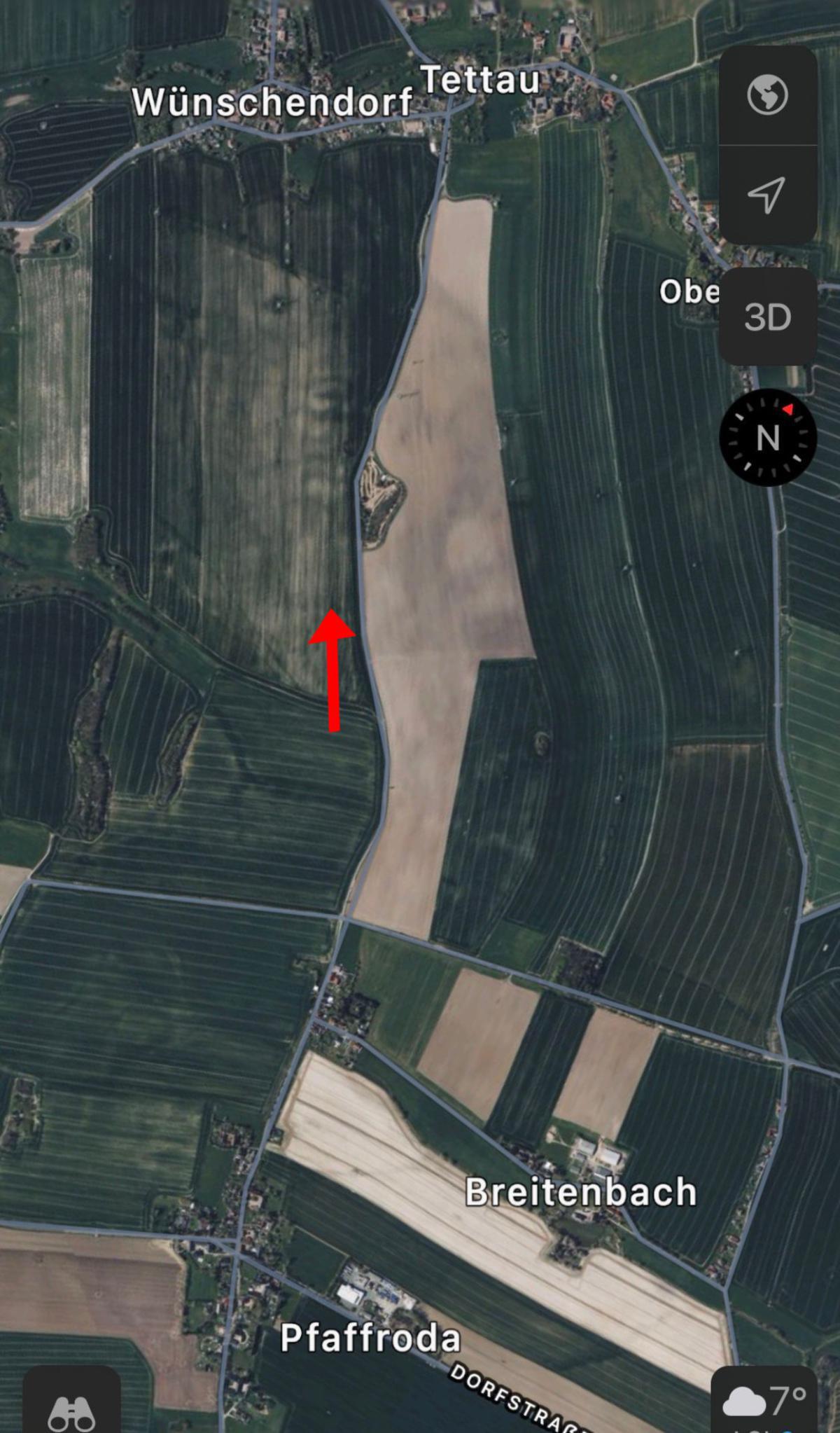The height and width of the screenshot is (1433, 840).
Task: Reset map orientation with the compass
Action: [x=768, y=438]
